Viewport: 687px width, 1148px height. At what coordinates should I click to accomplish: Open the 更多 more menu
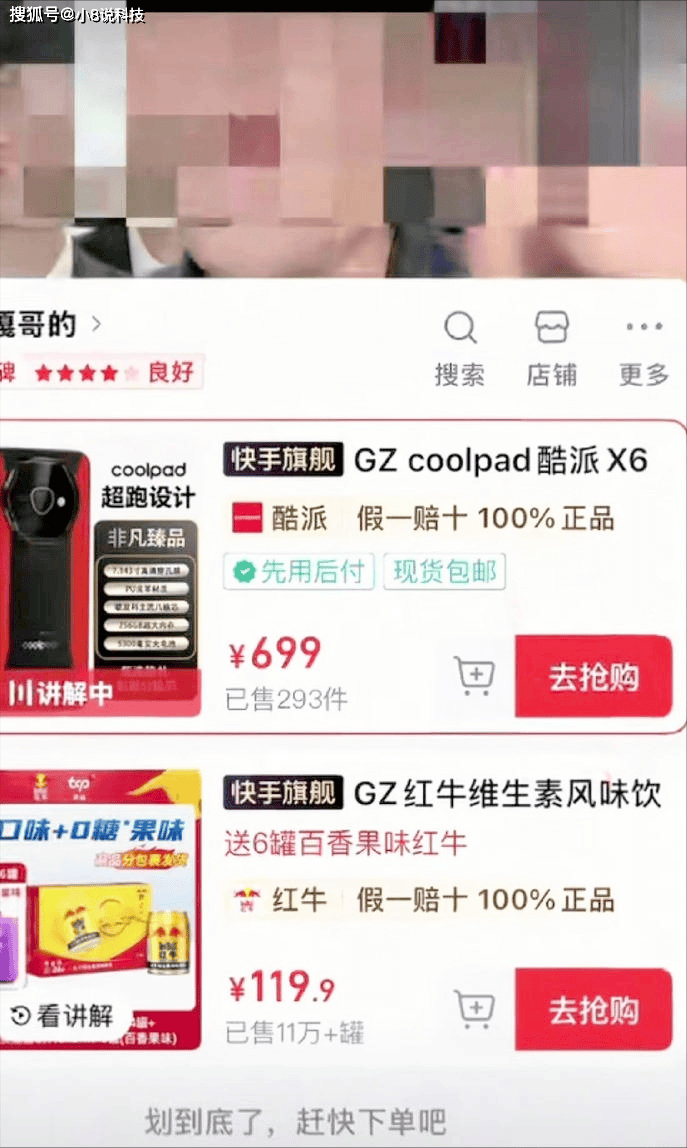point(643,348)
